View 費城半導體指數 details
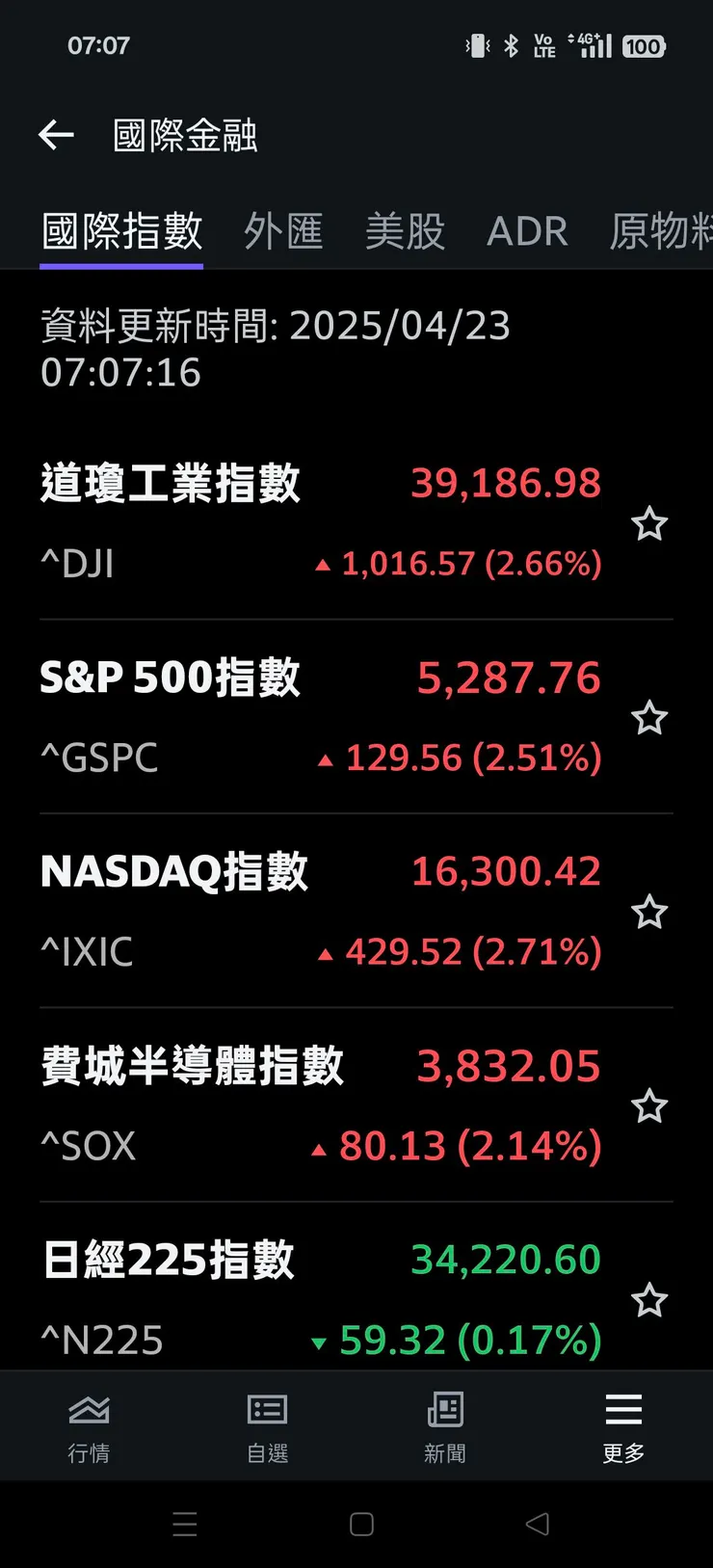The width and height of the screenshot is (713, 1568). 318,1105
